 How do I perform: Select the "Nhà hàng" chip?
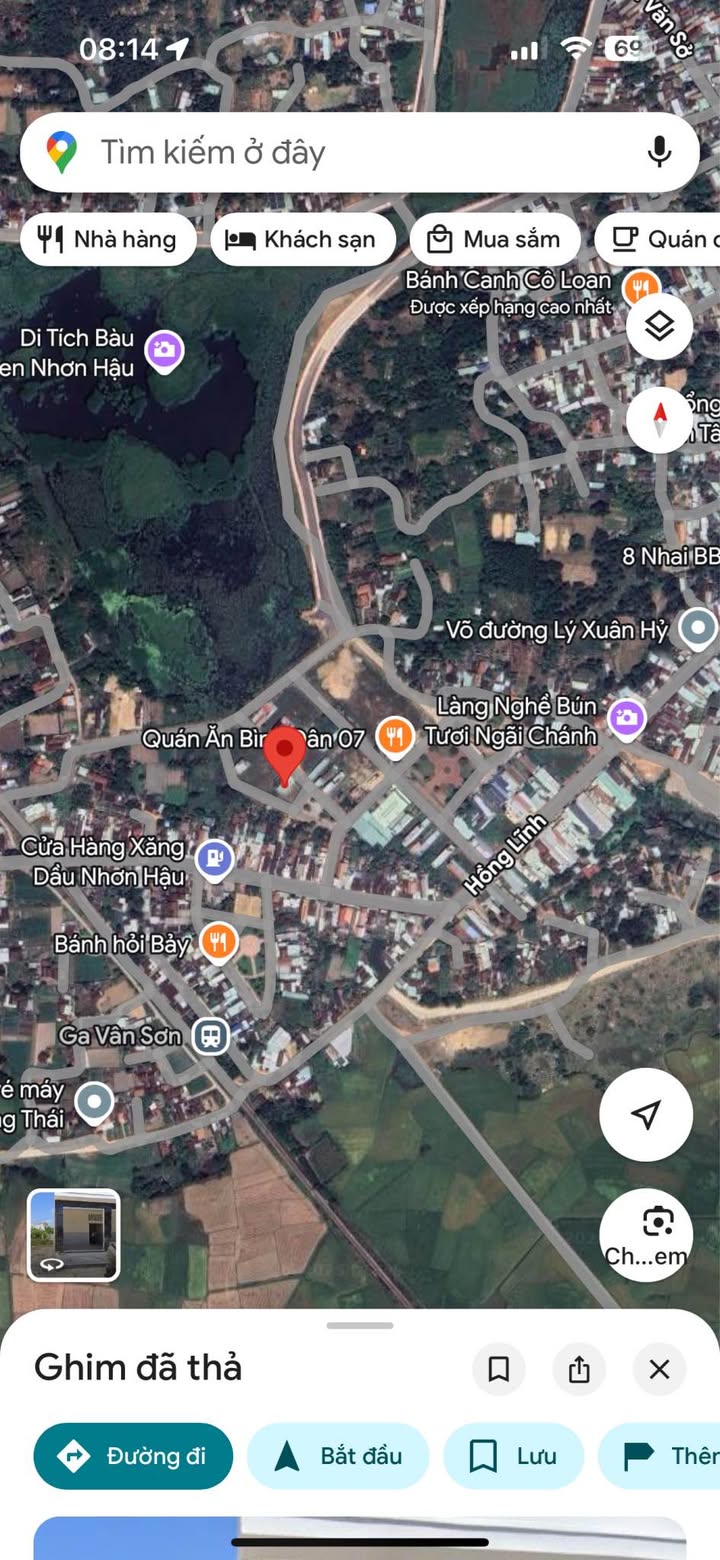click(x=108, y=240)
